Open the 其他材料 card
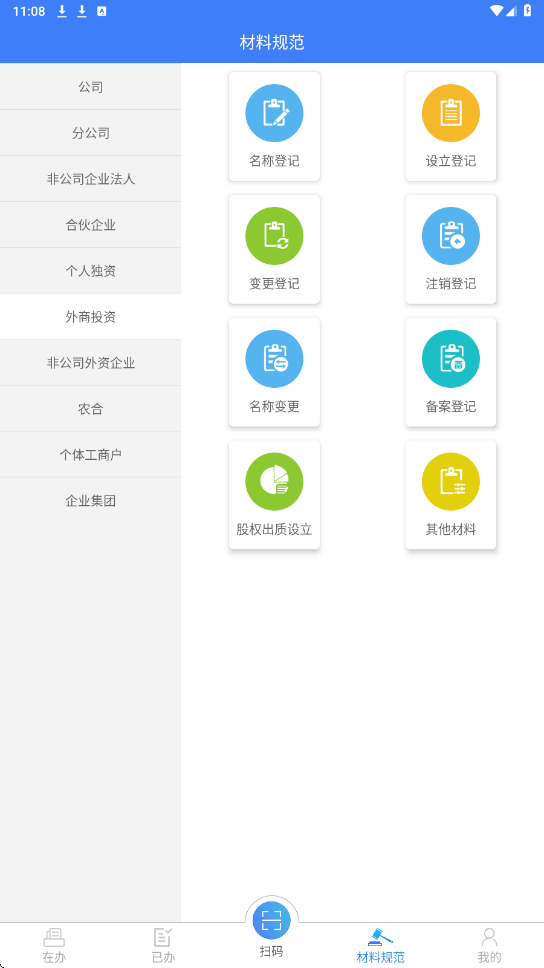The width and height of the screenshot is (544, 968). pyautogui.click(x=451, y=494)
